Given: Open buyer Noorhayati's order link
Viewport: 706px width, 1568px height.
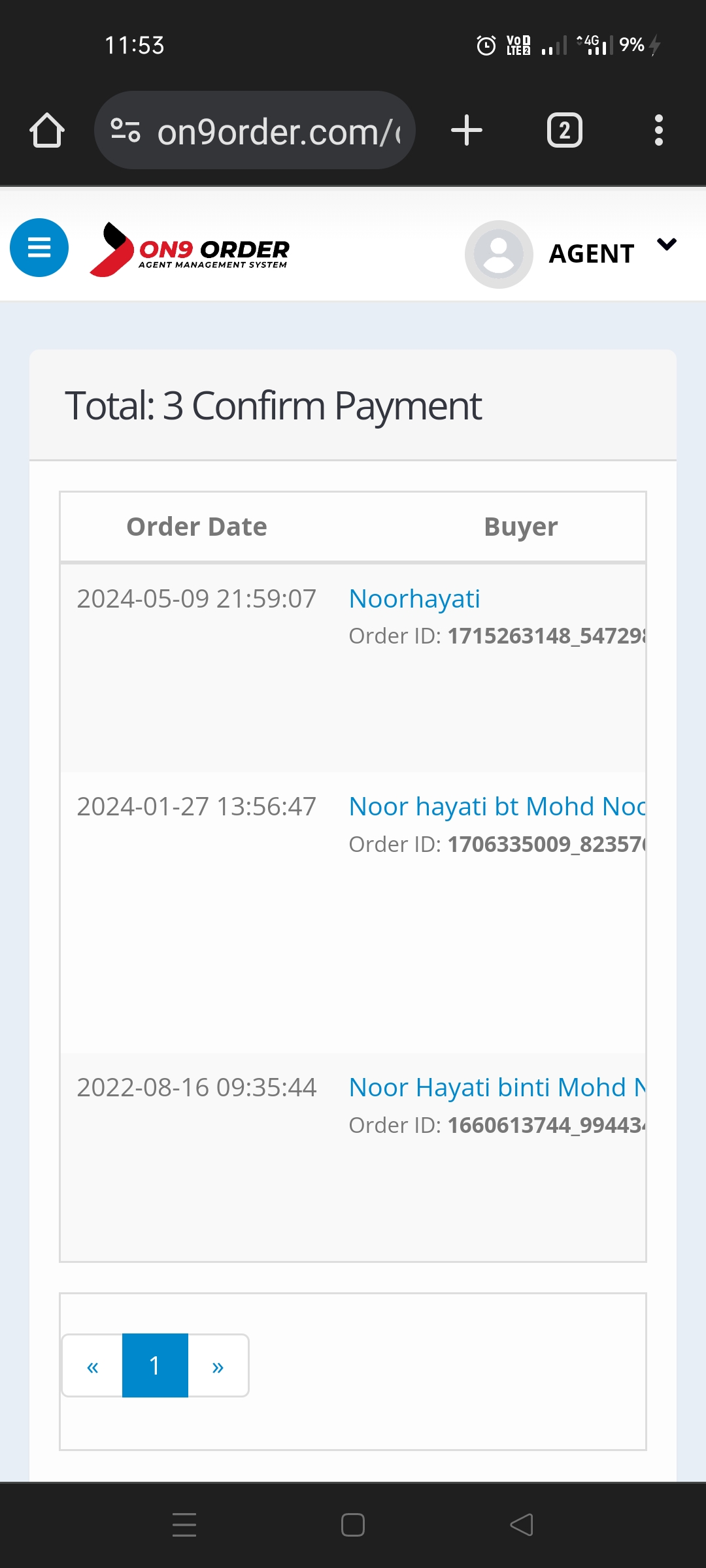Looking at the screenshot, I should tap(414, 598).
